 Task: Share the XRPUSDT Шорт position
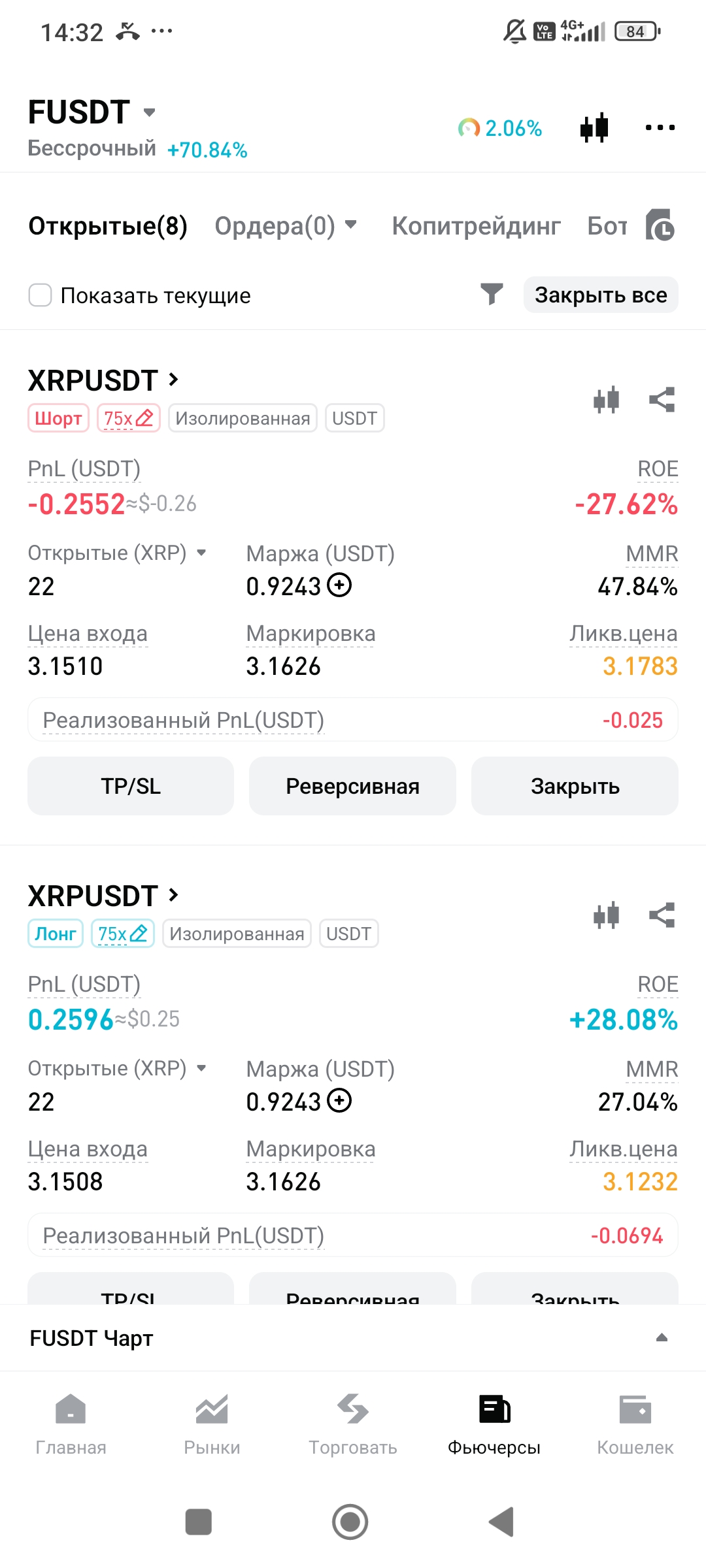point(662,400)
